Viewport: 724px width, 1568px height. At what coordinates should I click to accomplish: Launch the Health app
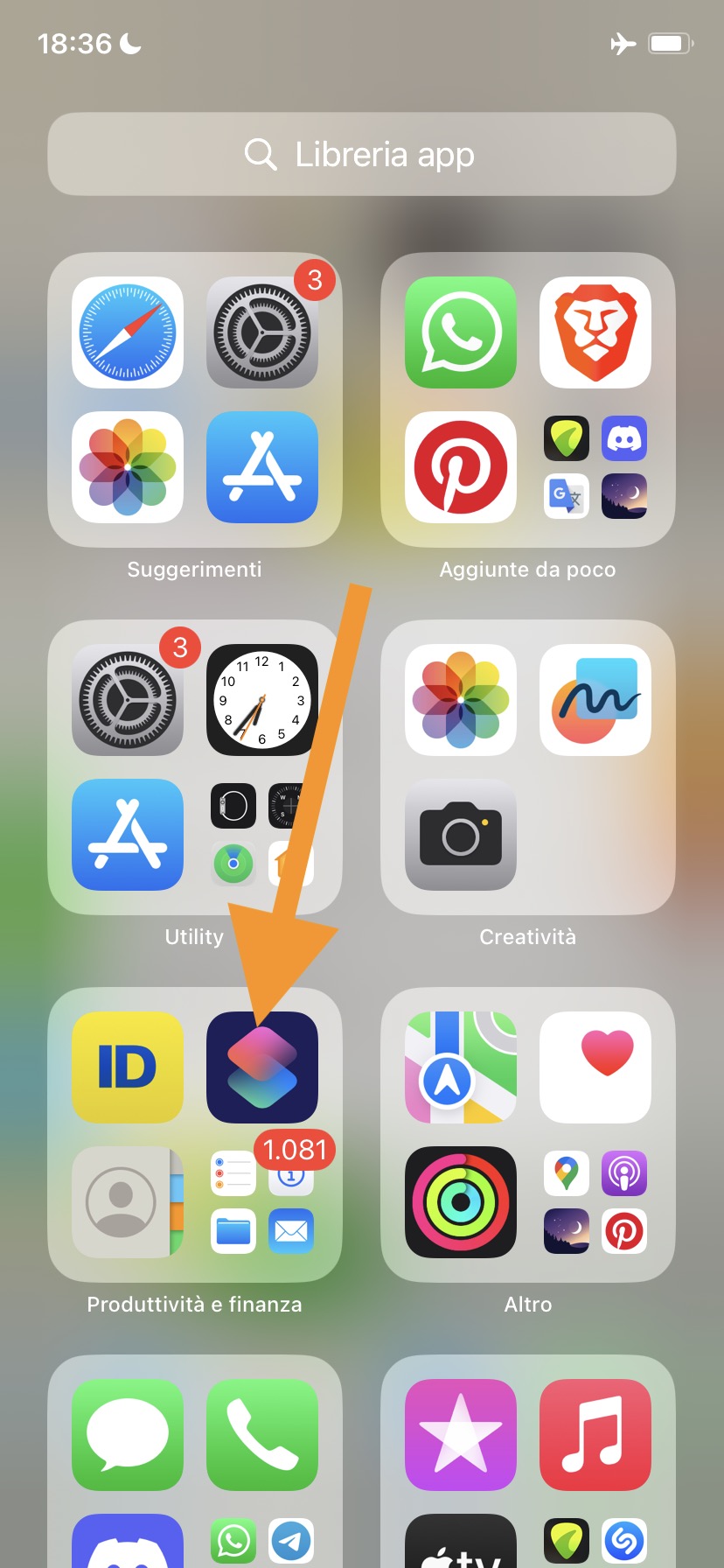(595, 1067)
